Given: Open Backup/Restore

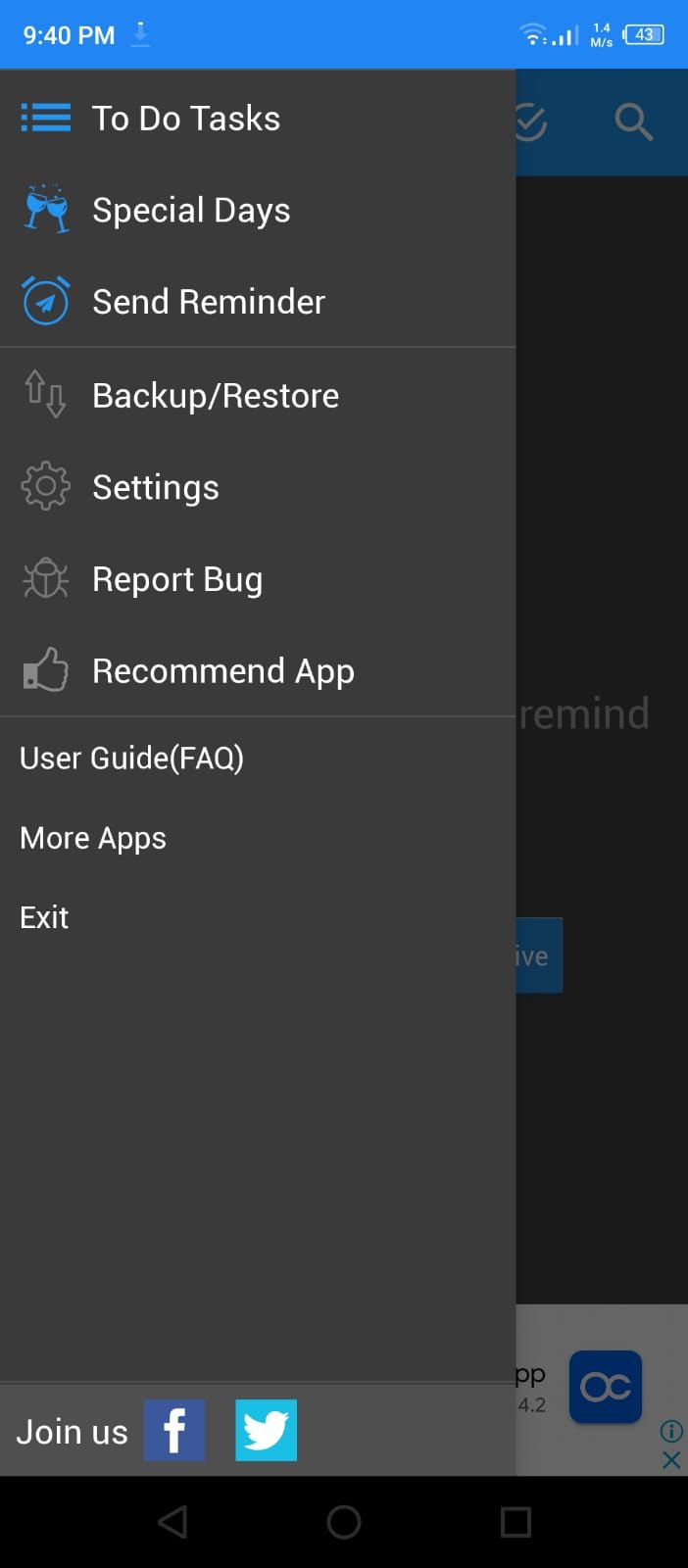Looking at the screenshot, I should pos(216,396).
